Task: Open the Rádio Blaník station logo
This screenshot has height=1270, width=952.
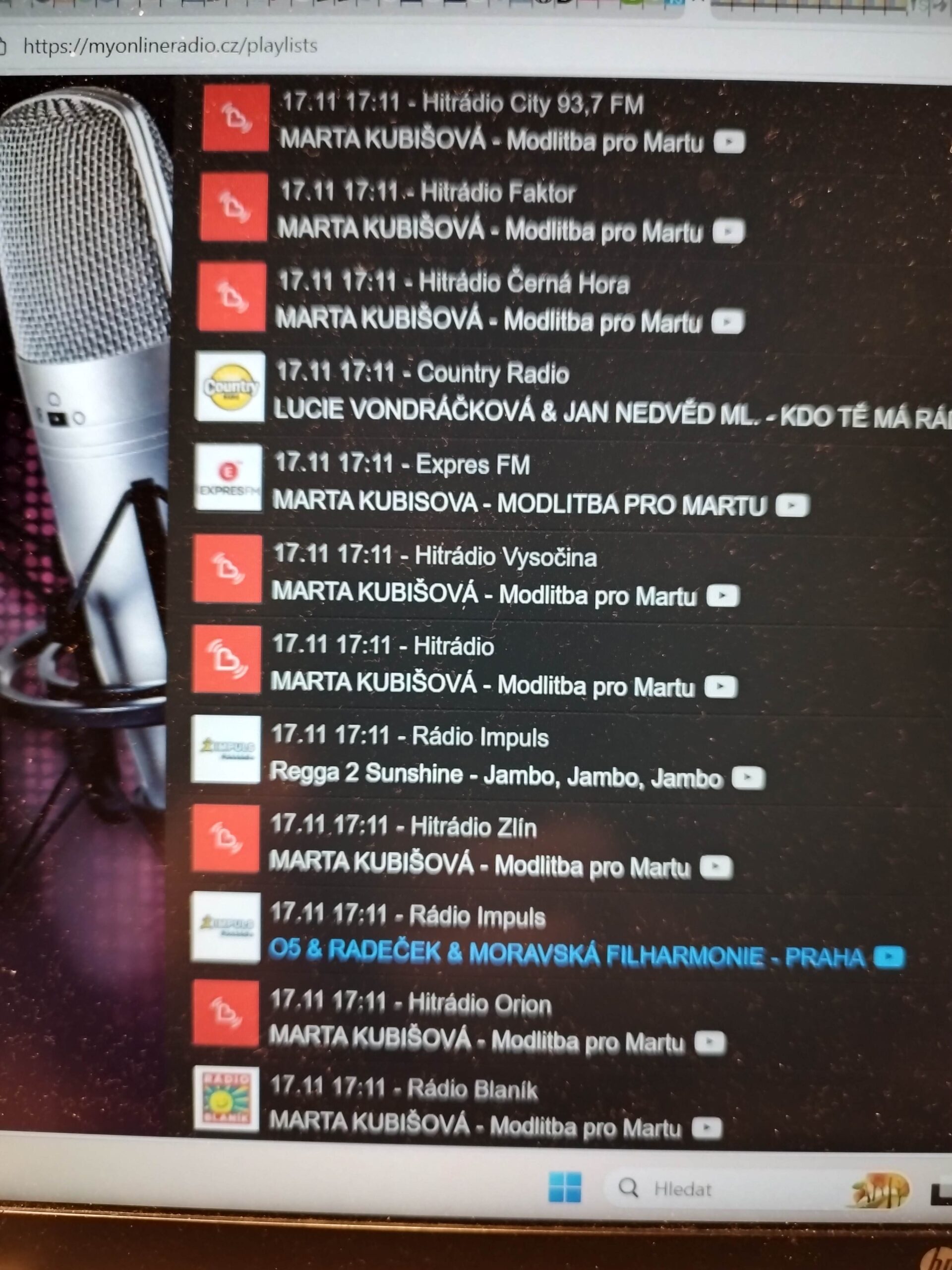Action: tap(226, 1098)
